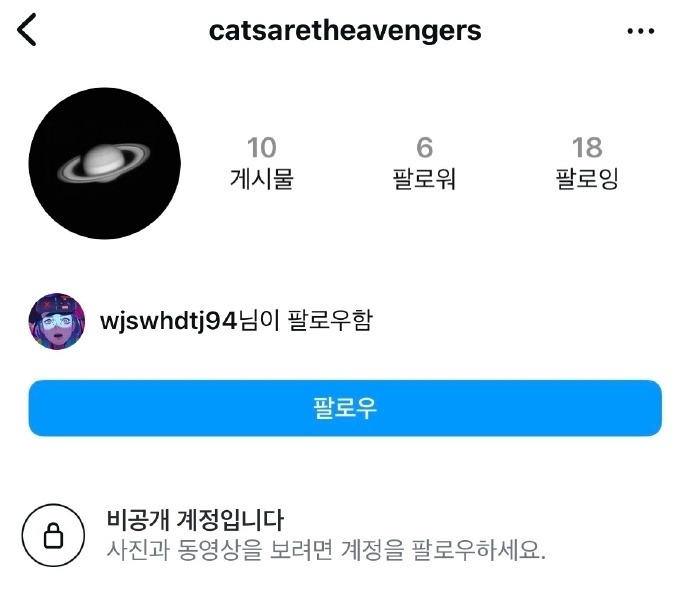The height and width of the screenshot is (600, 690).
Task: View the 18 팔로잉 list
Action: point(587,163)
